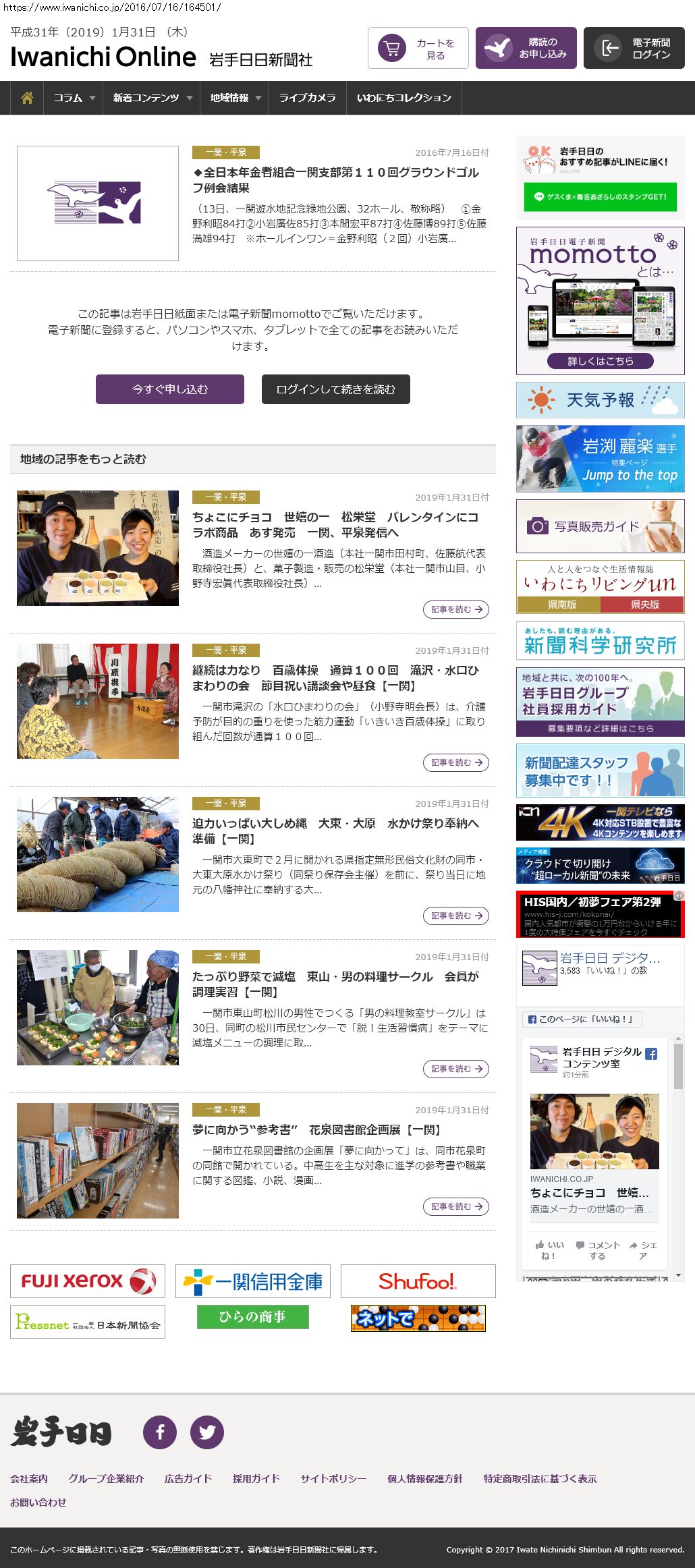695x1568 pixels.
Task: Open the 継続は力なり 百歳体操 article headline
Action: pos(335,678)
